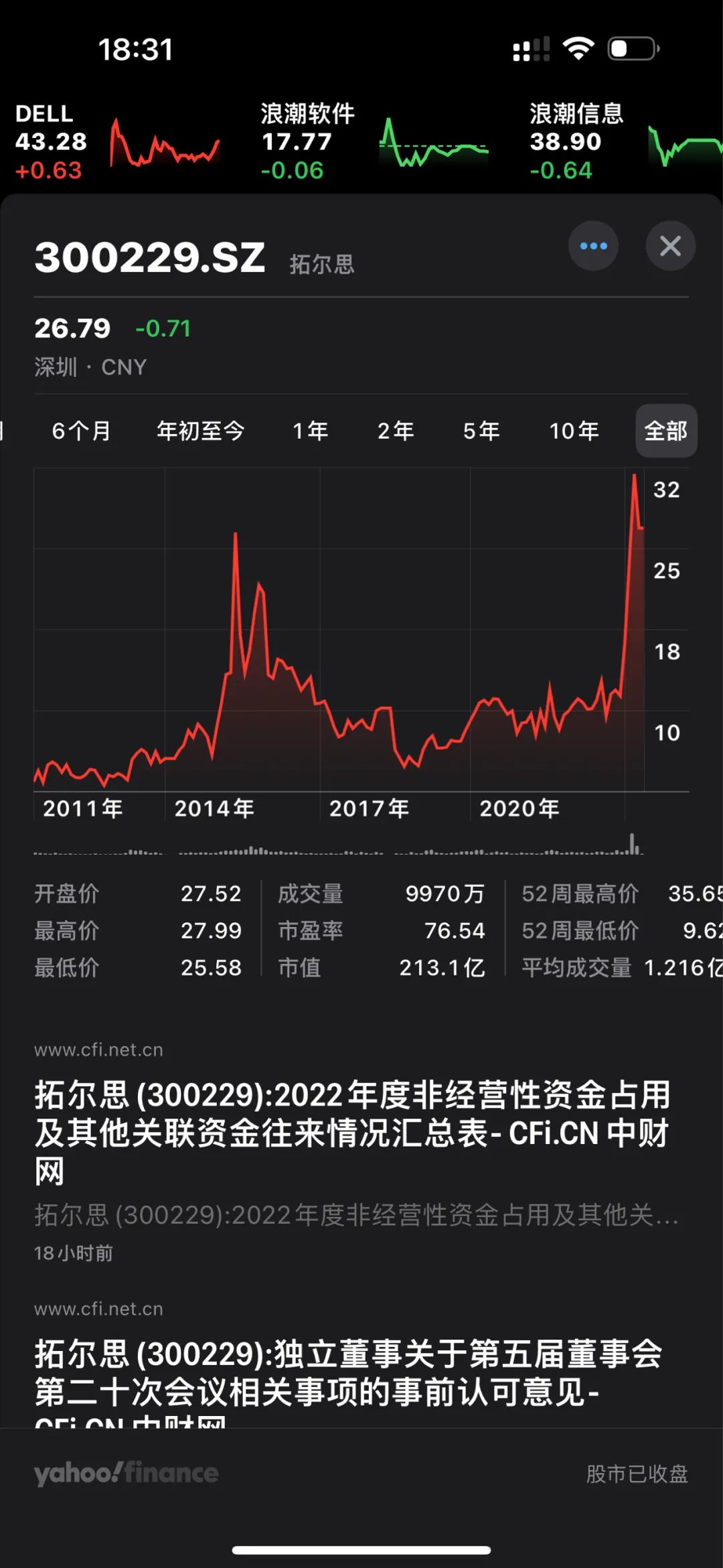Open the 独立董事关于第五届董事会 news article

click(x=349, y=1373)
